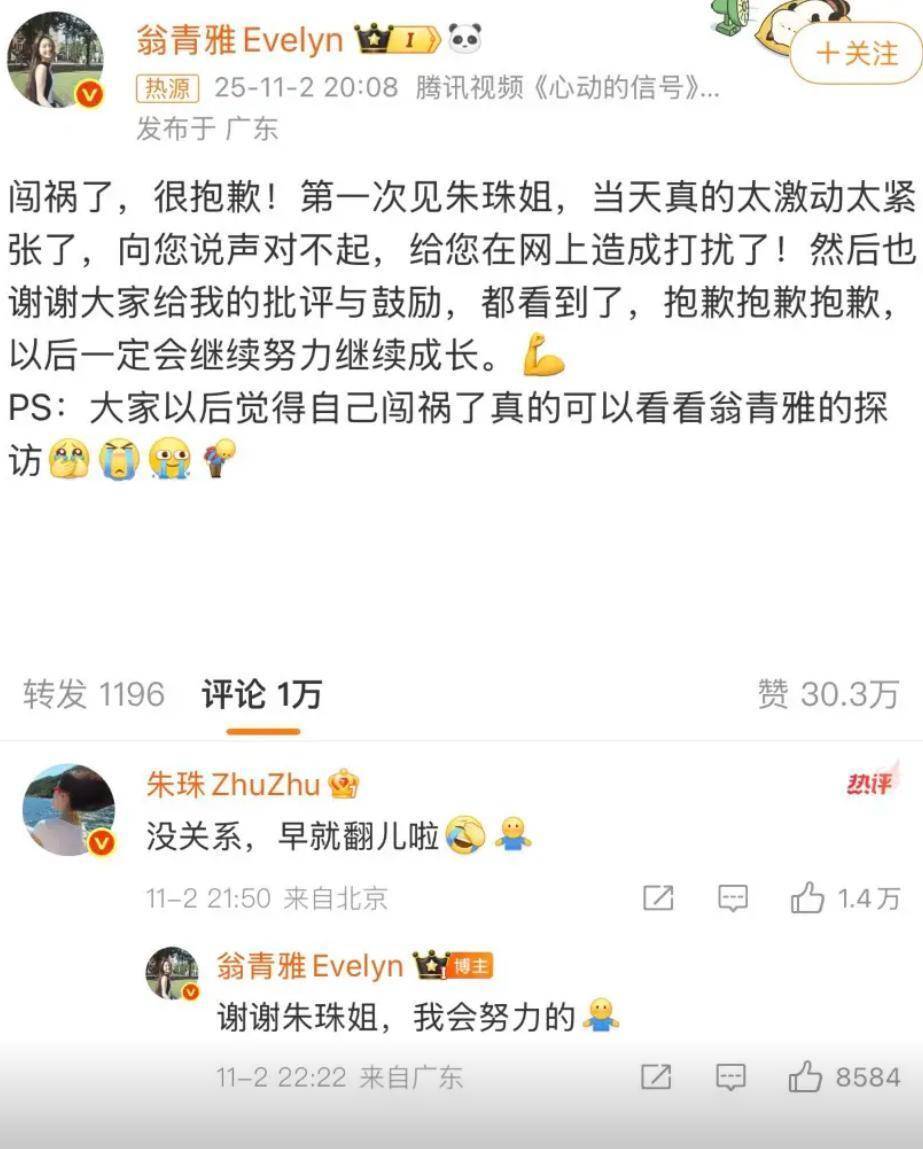Reply to 翁青雅's comment 谢谢朱珠姐
The image size is (923, 1149).
tap(731, 1077)
